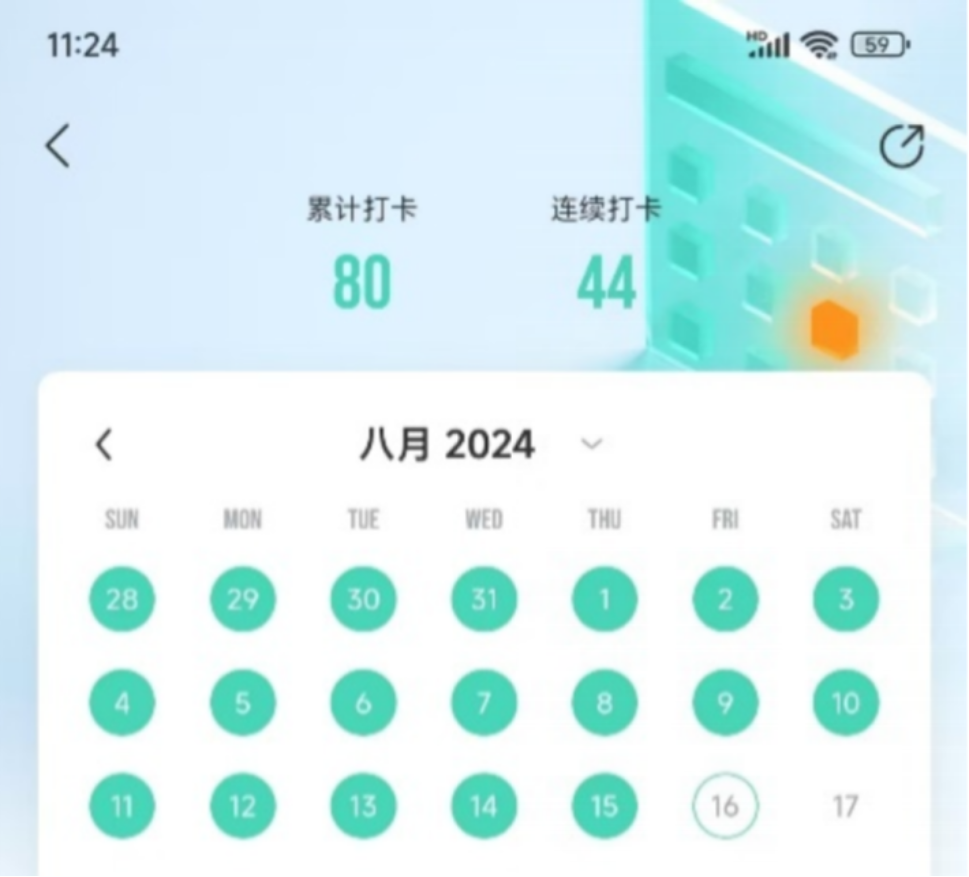Select date 7 in the calendar
This screenshot has width=969, height=877.
click(x=484, y=703)
